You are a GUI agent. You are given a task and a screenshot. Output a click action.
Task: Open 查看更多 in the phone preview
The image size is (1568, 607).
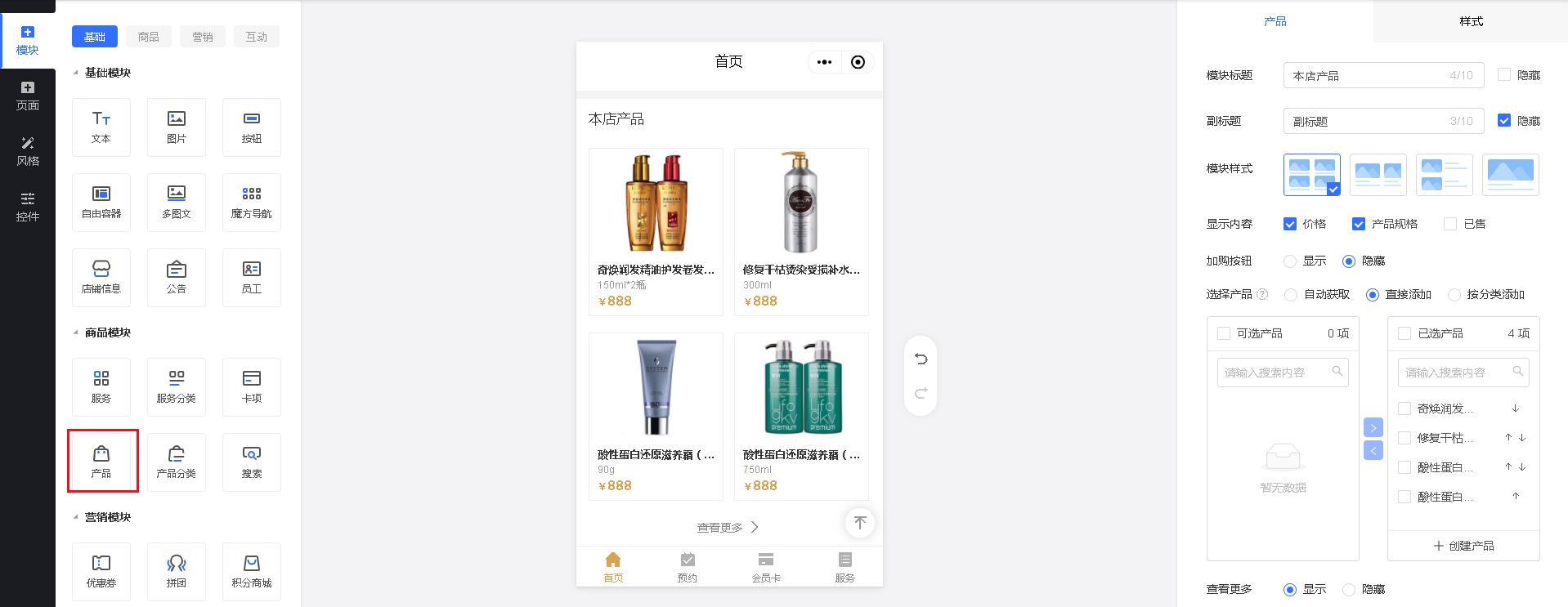pyautogui.click(x=728, y=528)
